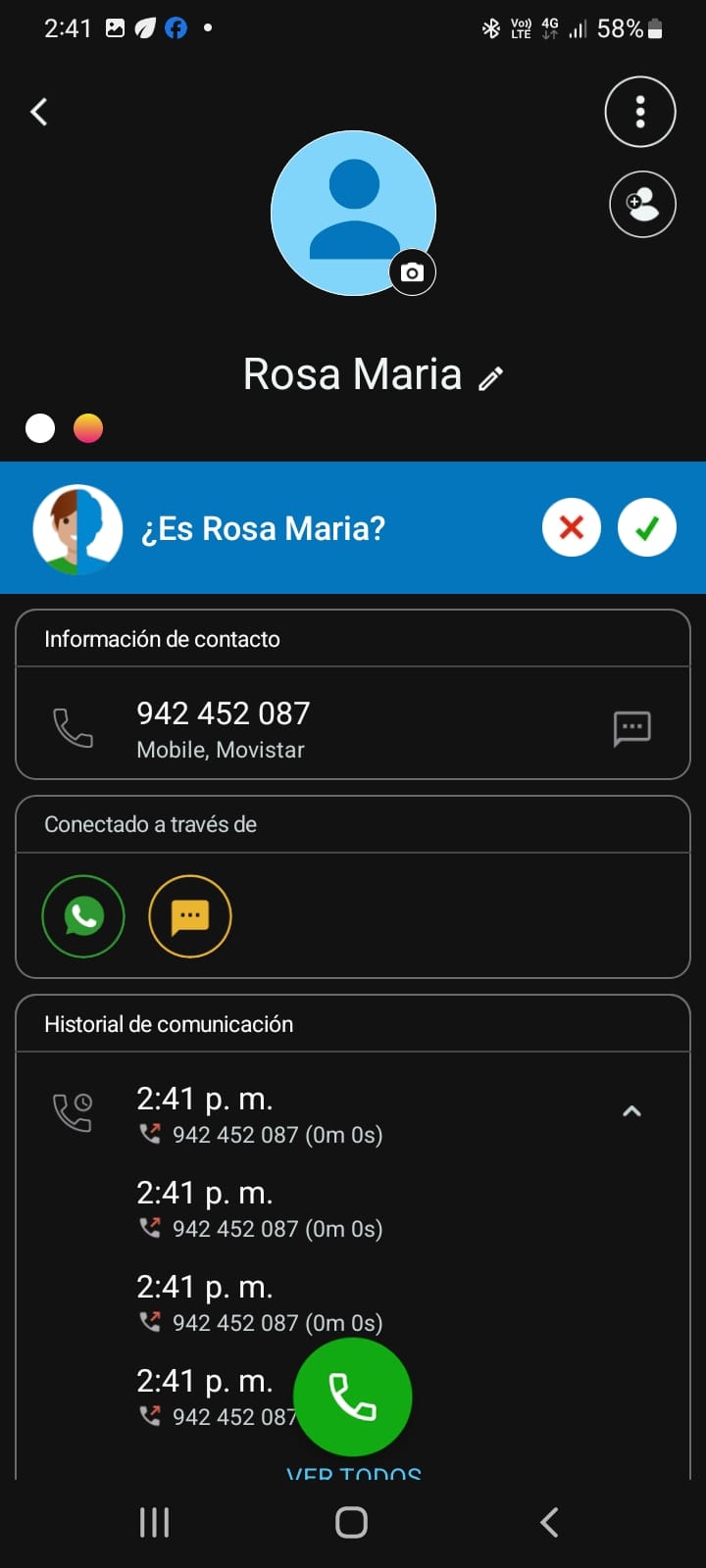706x1568 pixels.
Task: Select the white color swatch
Action: pos(40,428)
